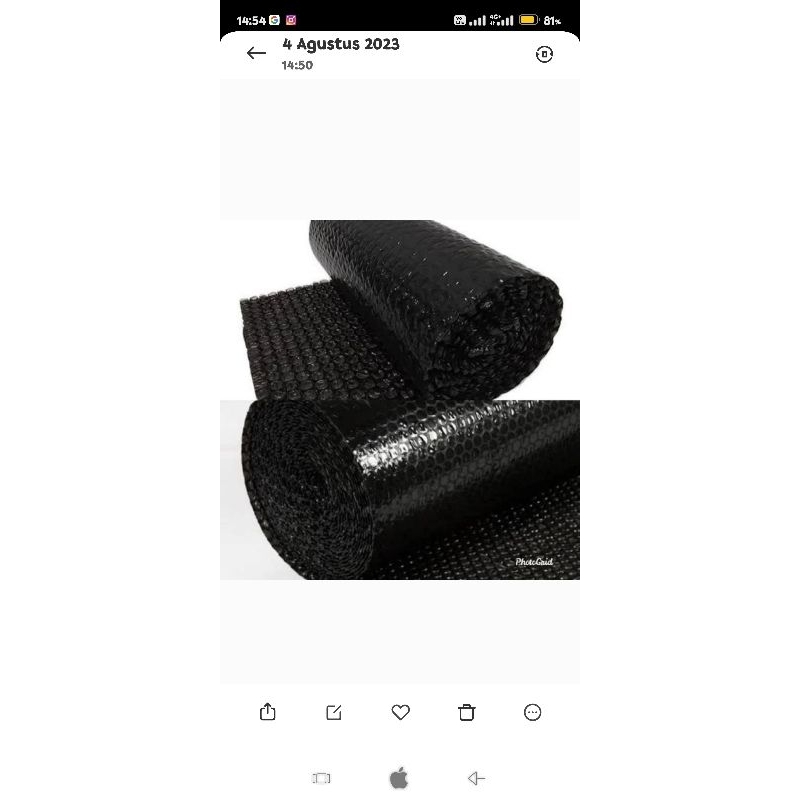Delete this photo
The width and height of the screenshot is (800, 800).
click(x=466, y=712)
